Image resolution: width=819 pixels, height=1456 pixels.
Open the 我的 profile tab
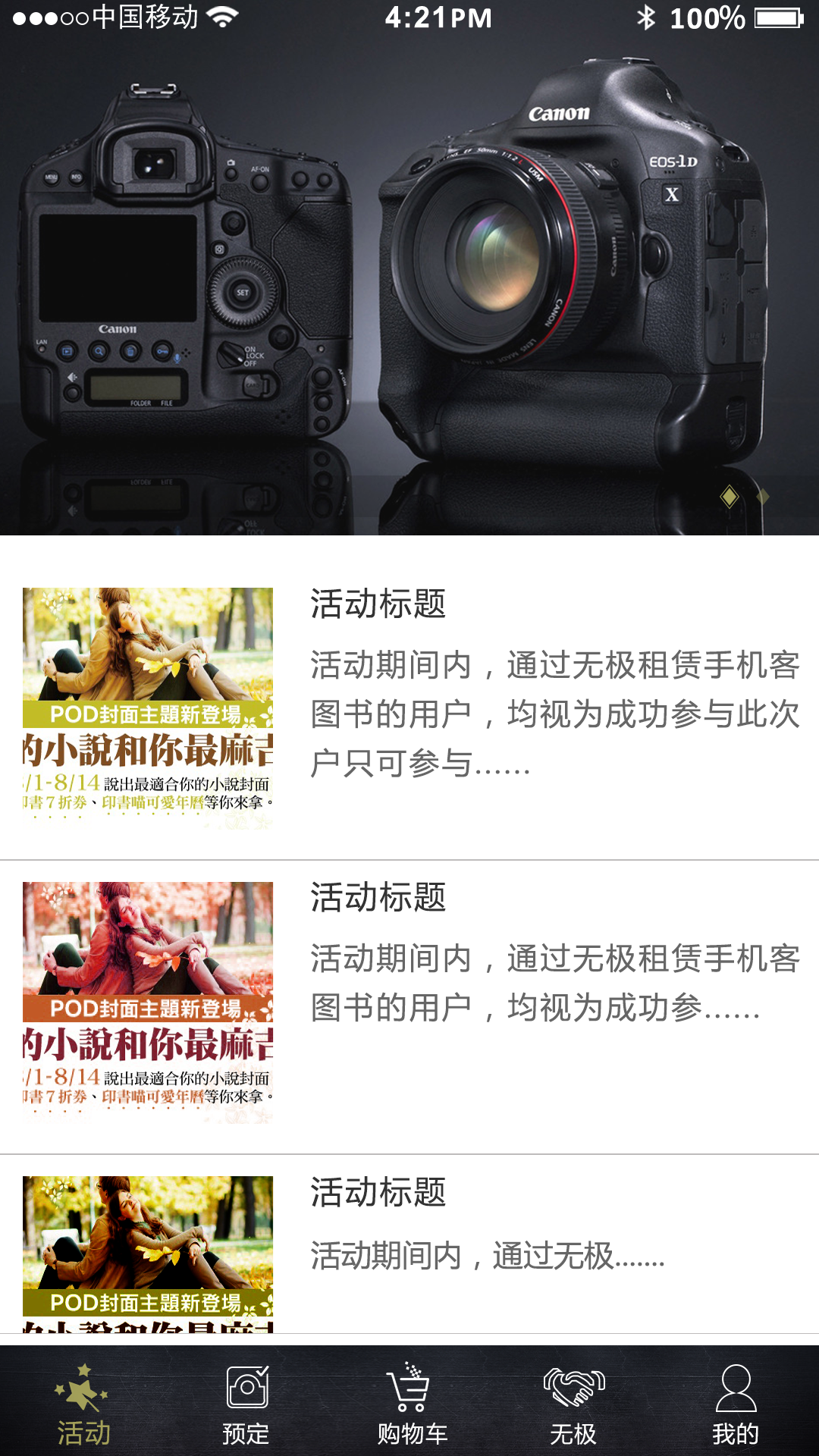pyautogui.click(x=736, y=1403)
